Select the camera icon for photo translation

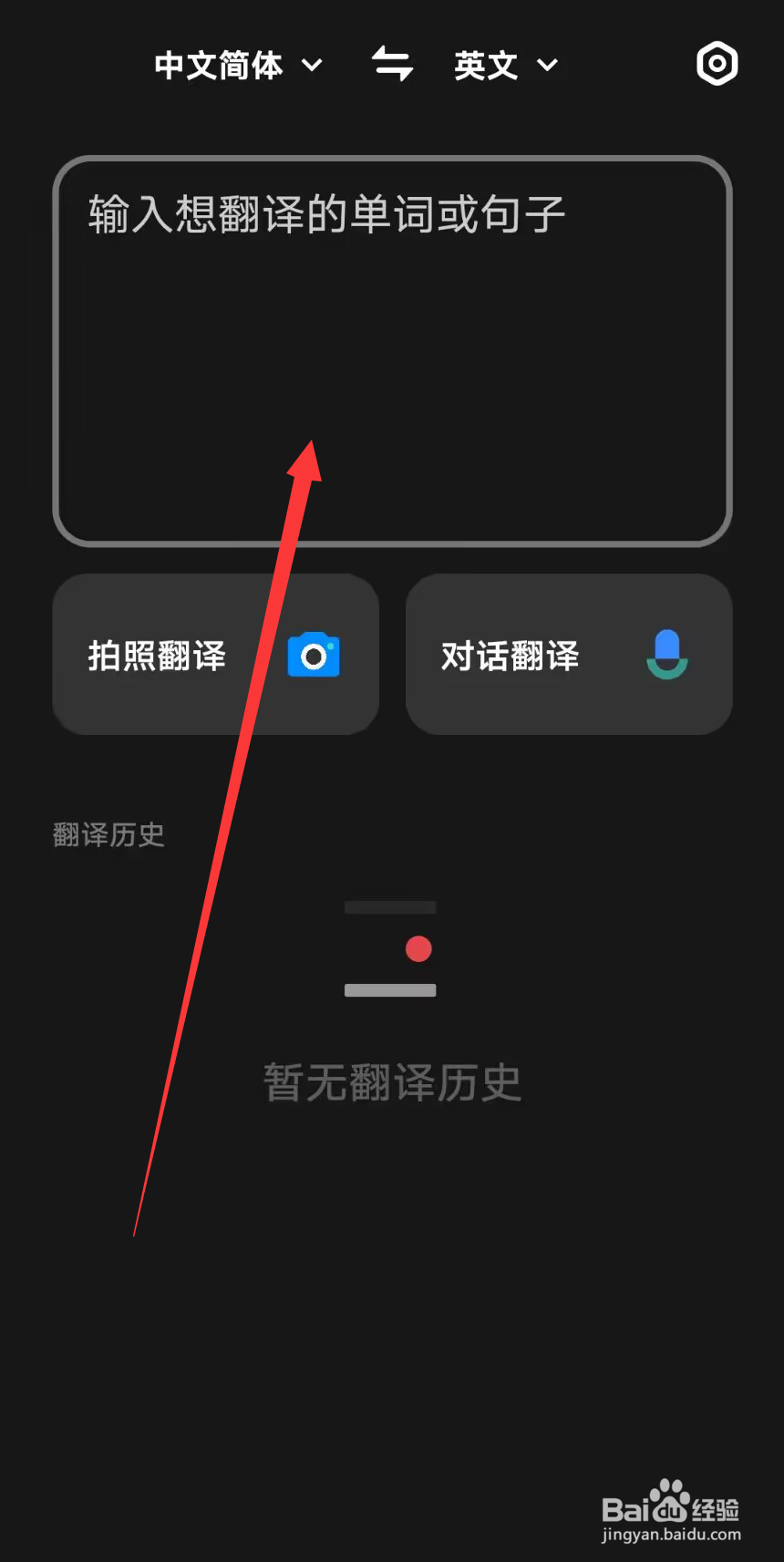pyautogui.click(x=314, y=655)
